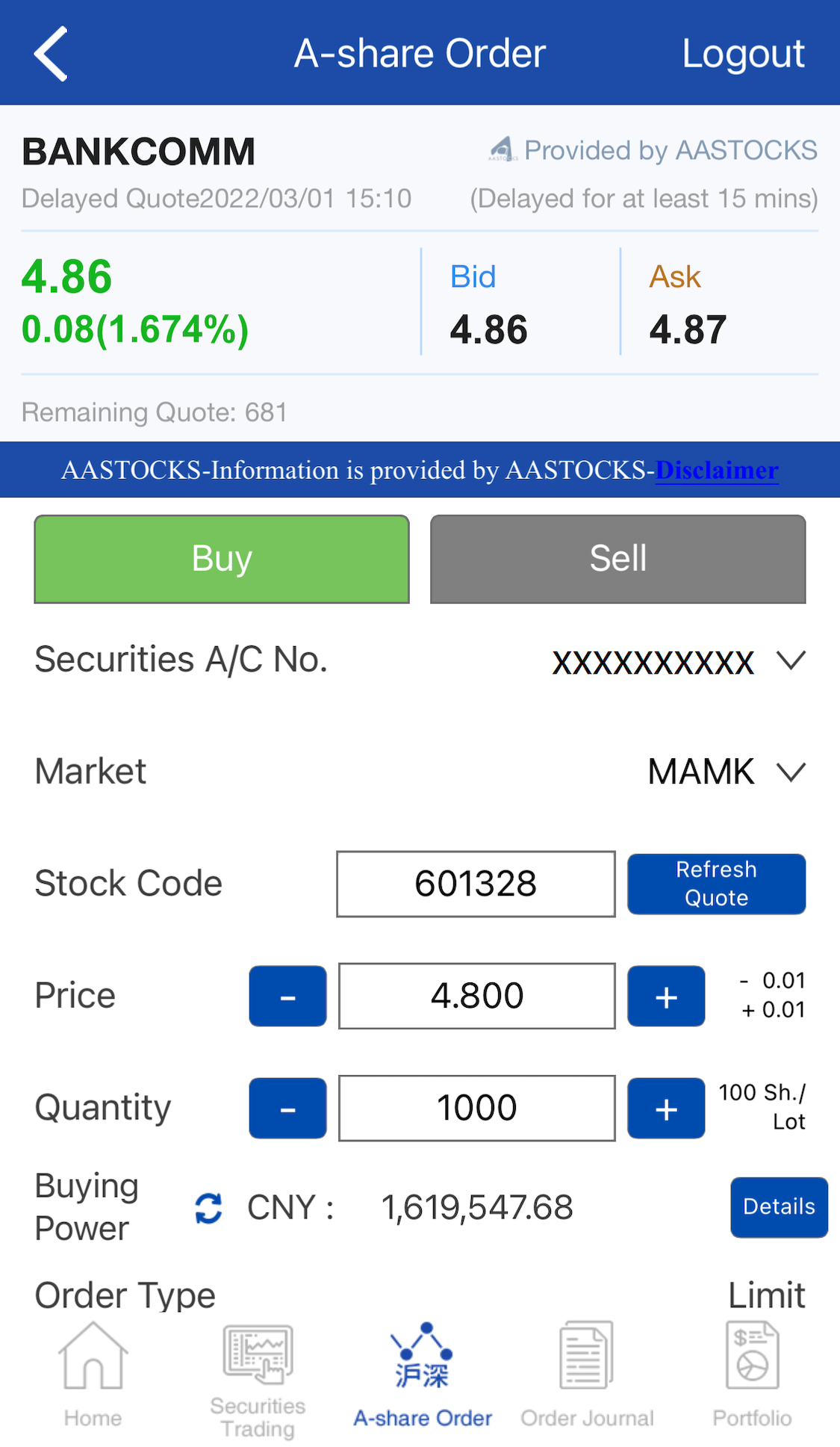Image resolution: width=840 pixels, height=1447 pixels.
Task: Open the Order Journal tab
Action: tap(587, 1375)
